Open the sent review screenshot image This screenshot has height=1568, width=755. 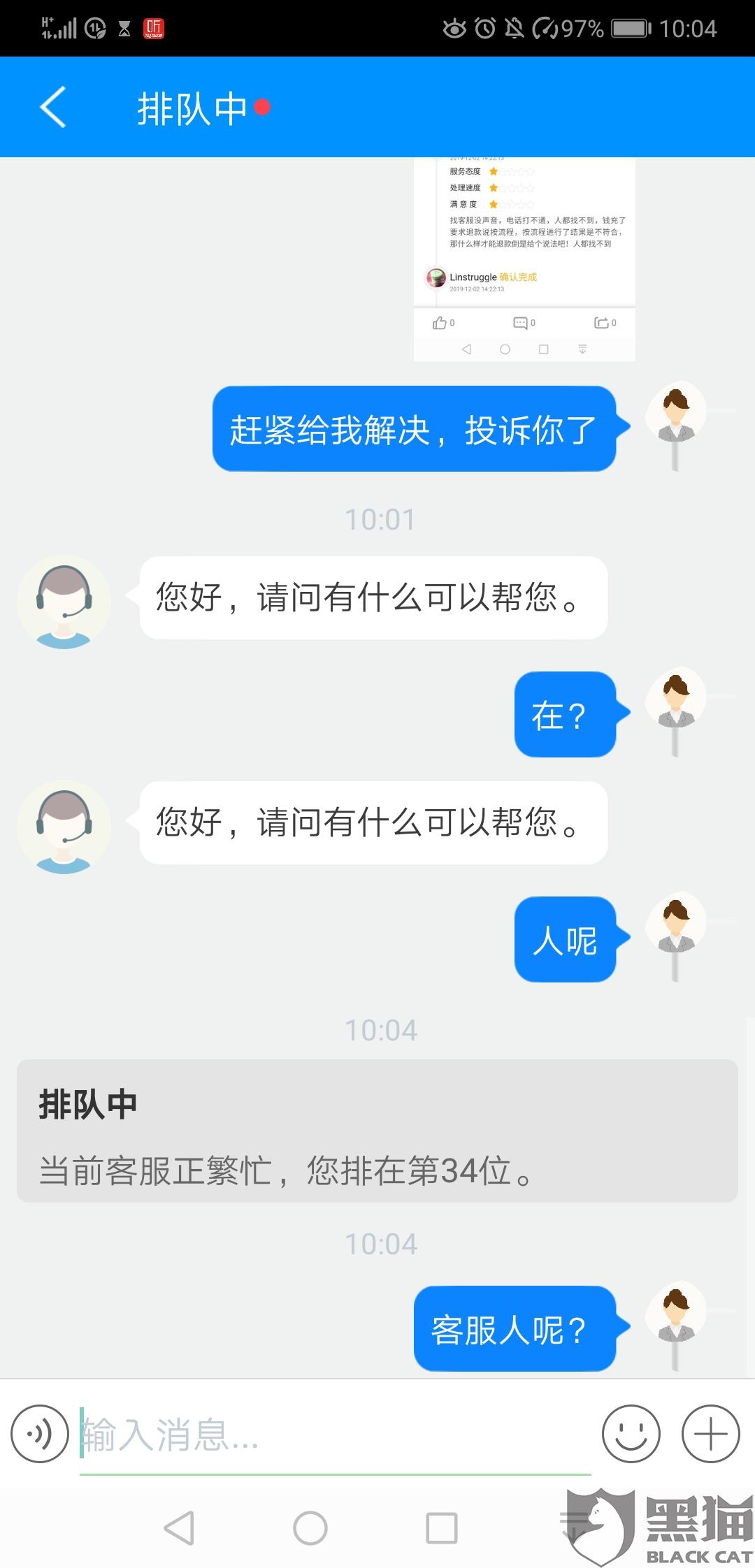point(524,259)
